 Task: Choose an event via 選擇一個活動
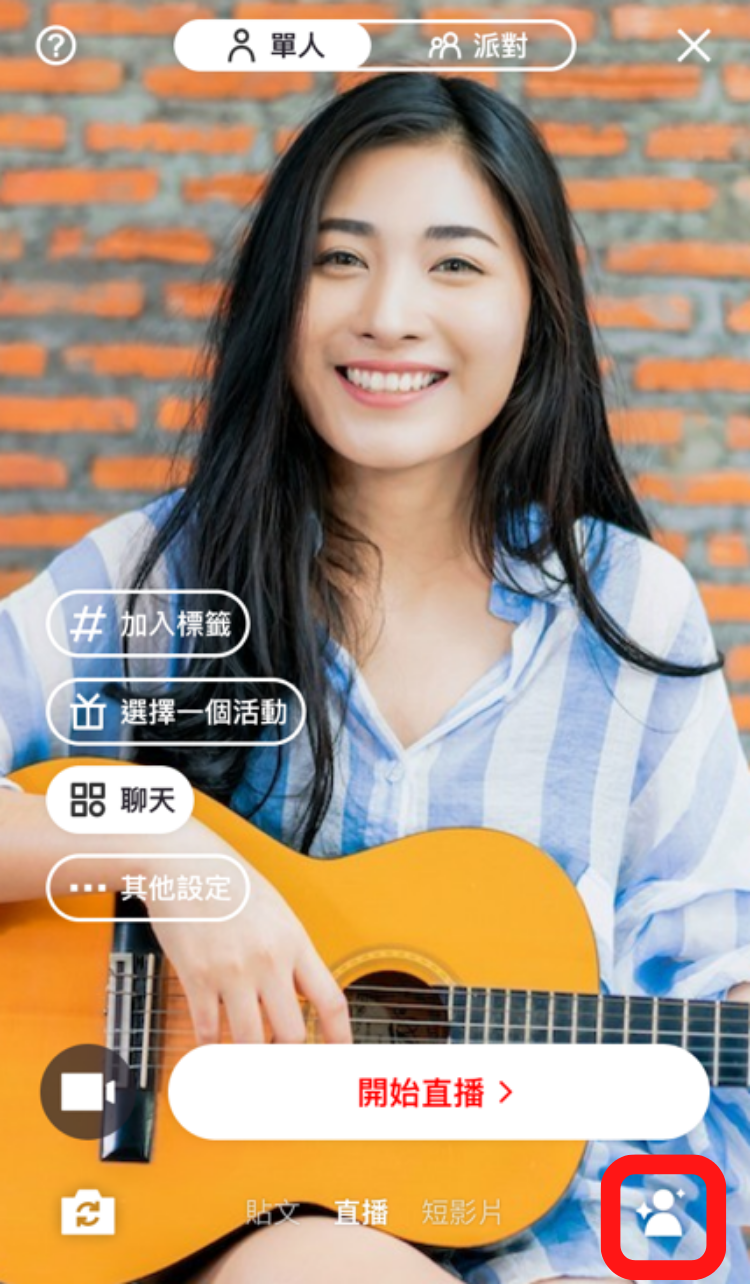(176, 711)
